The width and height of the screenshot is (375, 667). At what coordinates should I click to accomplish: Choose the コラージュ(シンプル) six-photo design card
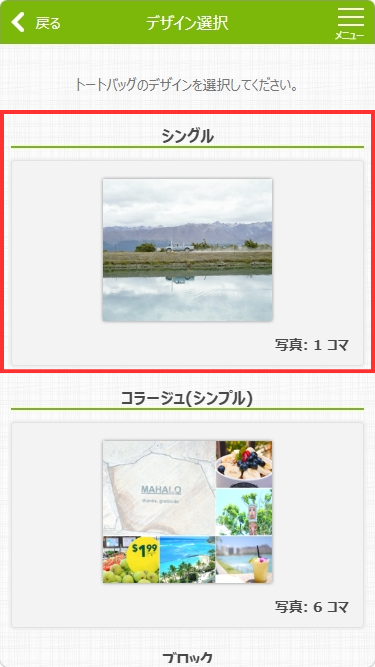(188, 525)
